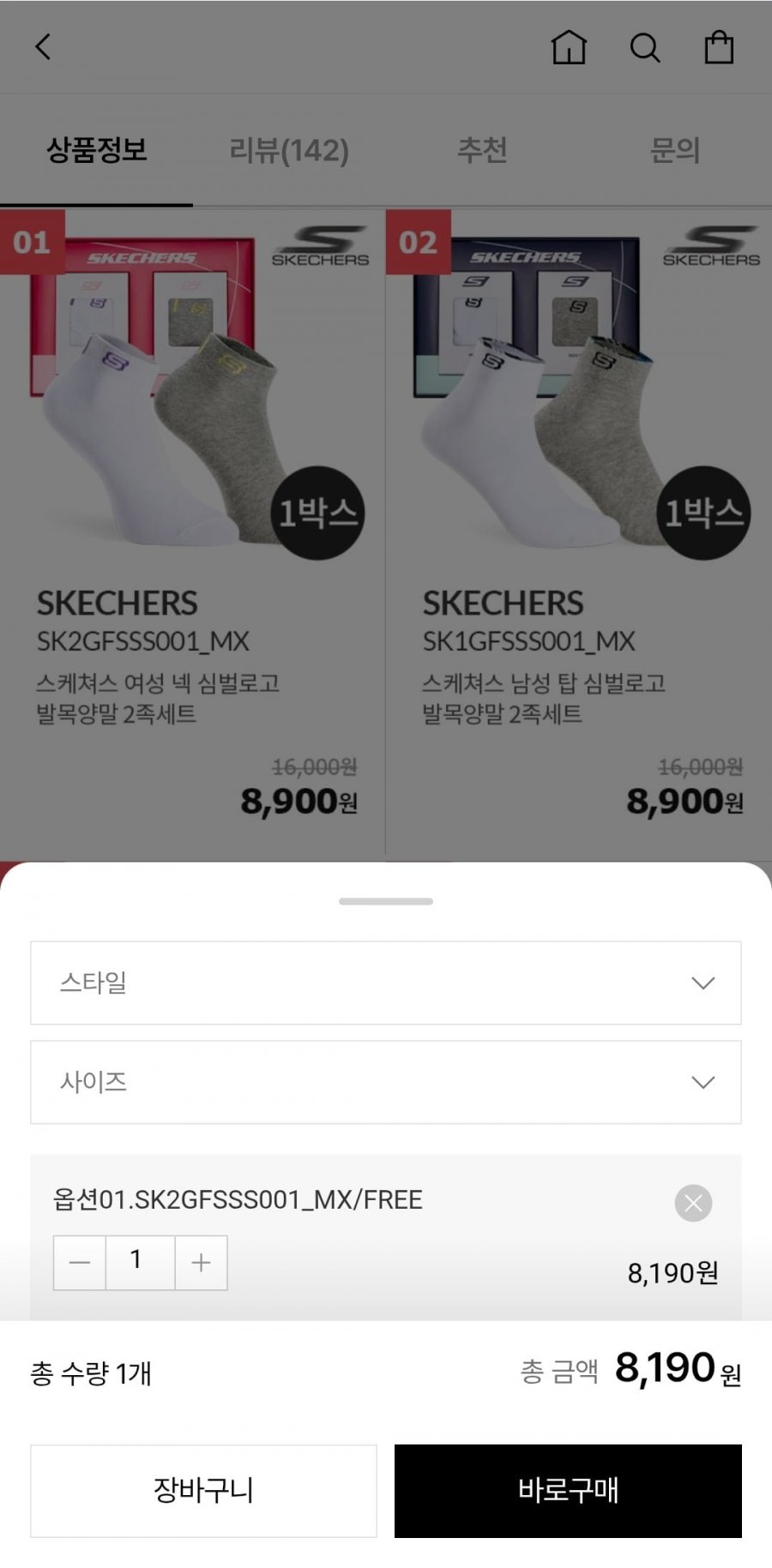Select the 상품정보 tab
Image resolution: width=772 pixels, height=1568 pixels.
click(96, 151)
